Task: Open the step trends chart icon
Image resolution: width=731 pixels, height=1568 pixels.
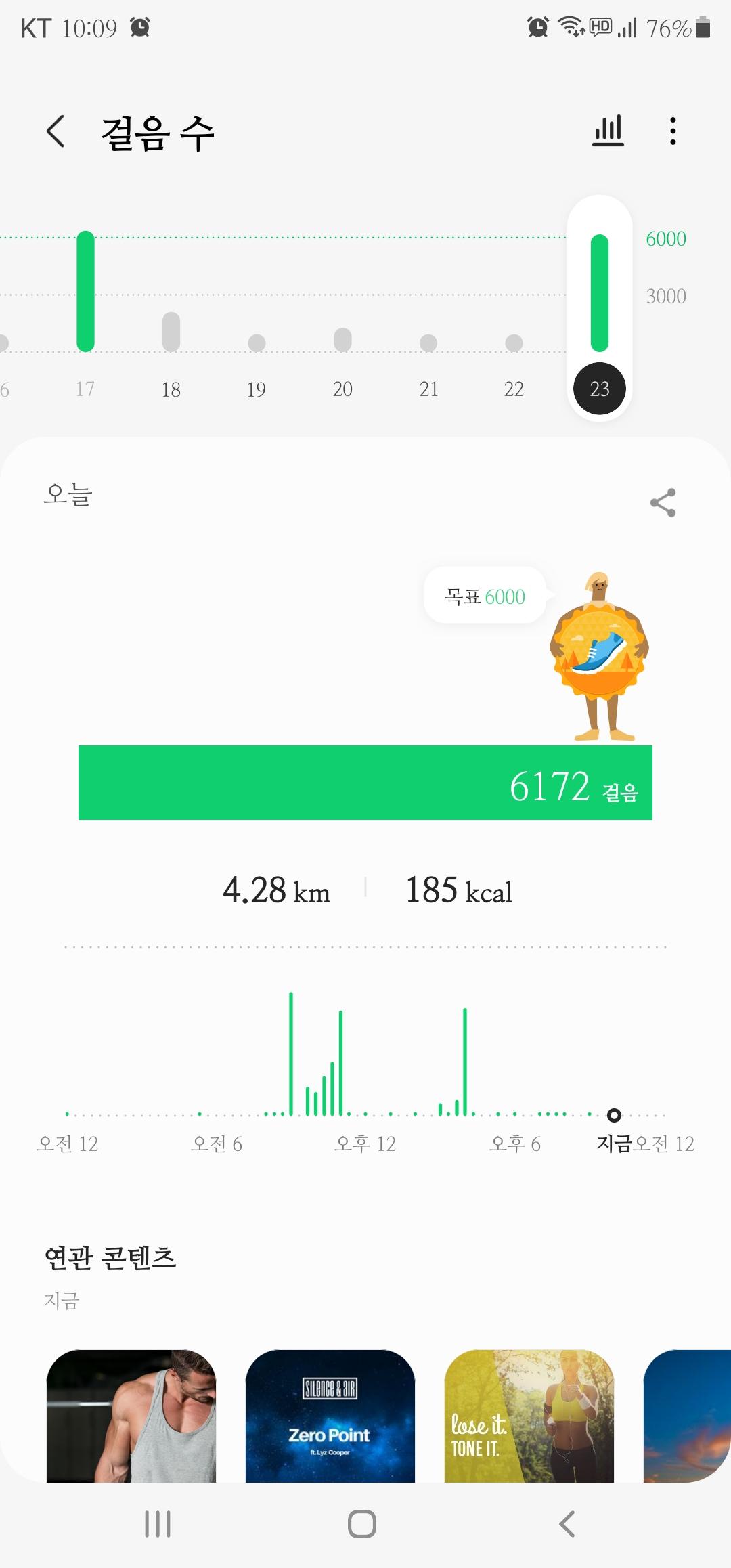Action: click(x=608, y=131)
